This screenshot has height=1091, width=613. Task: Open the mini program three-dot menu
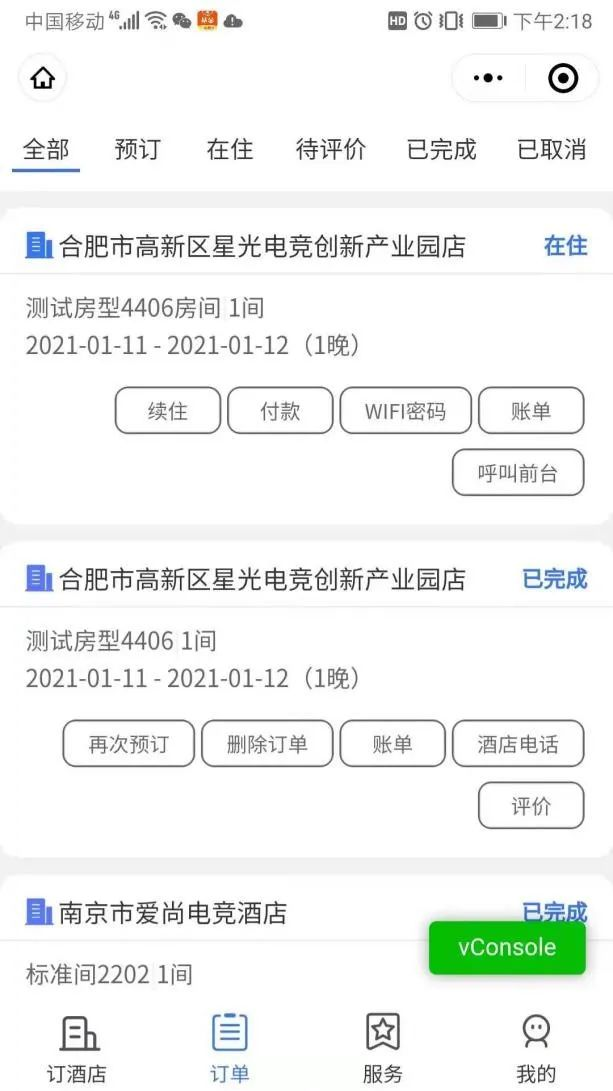(x=488, y=79)
